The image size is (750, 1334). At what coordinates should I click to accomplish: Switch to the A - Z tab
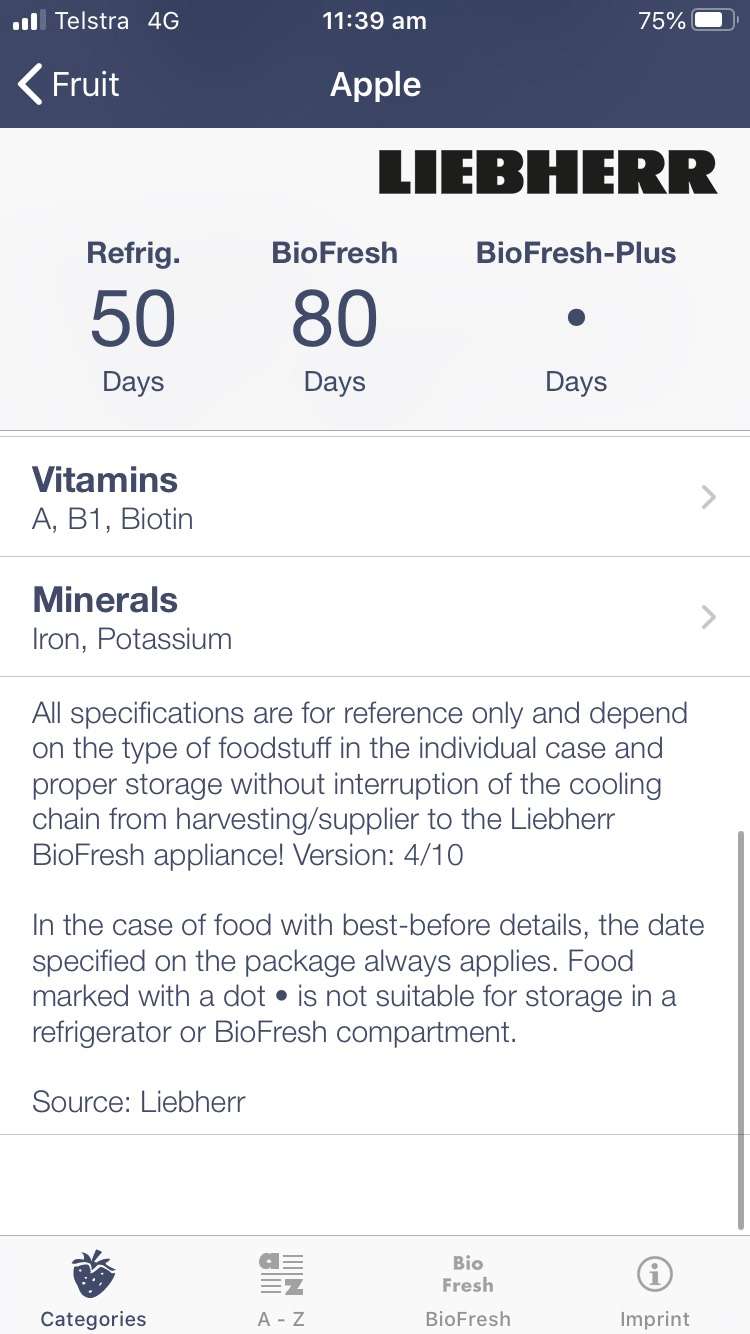[281, 1288]
